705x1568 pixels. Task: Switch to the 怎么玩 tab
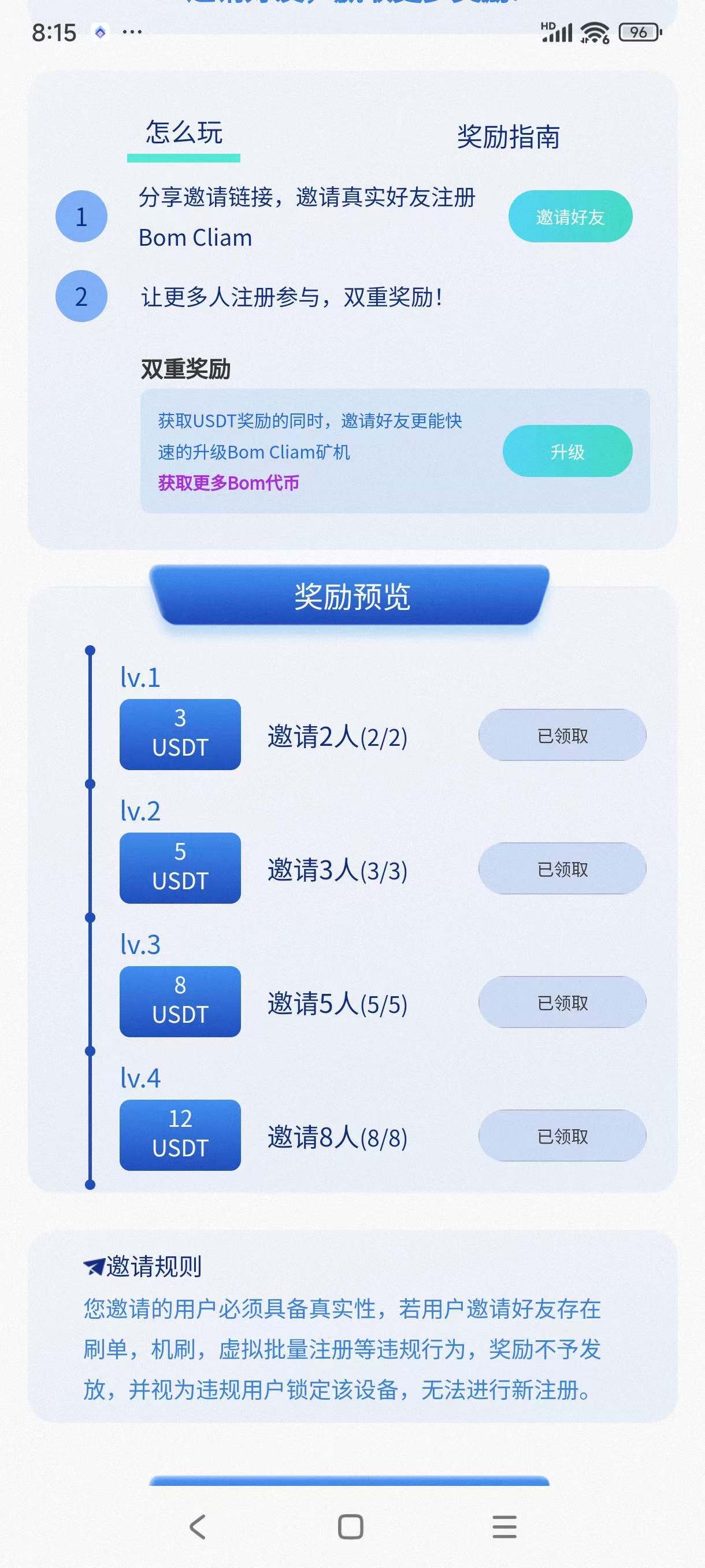pos(184,134)
